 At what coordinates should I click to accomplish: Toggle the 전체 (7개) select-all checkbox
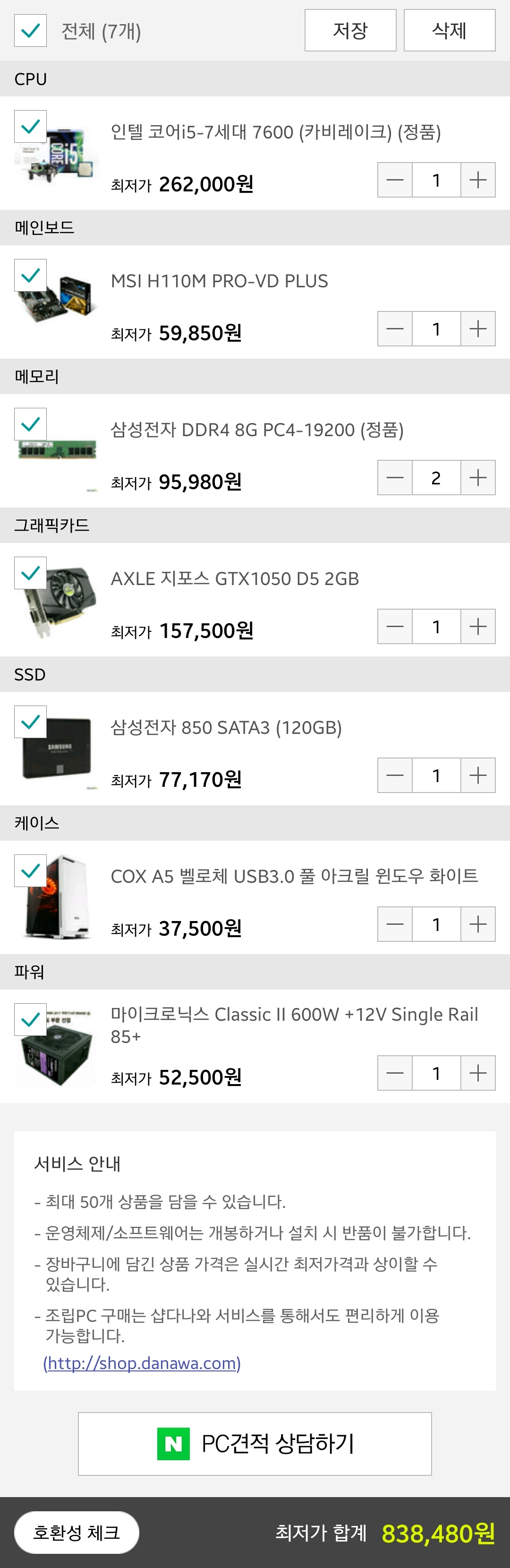(30, 30)
